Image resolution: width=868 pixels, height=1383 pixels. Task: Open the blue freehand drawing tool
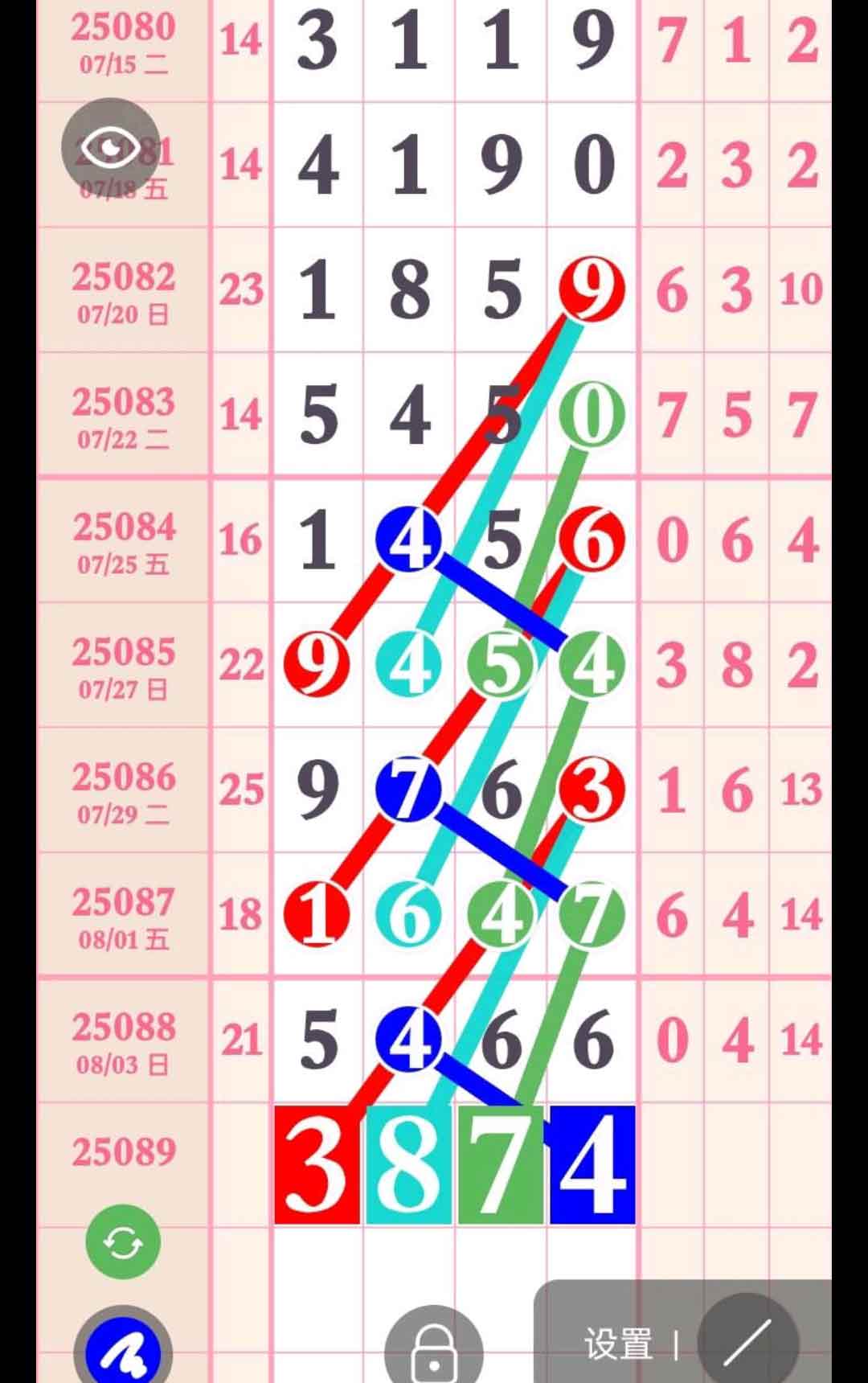click(x=123, y=1351)
